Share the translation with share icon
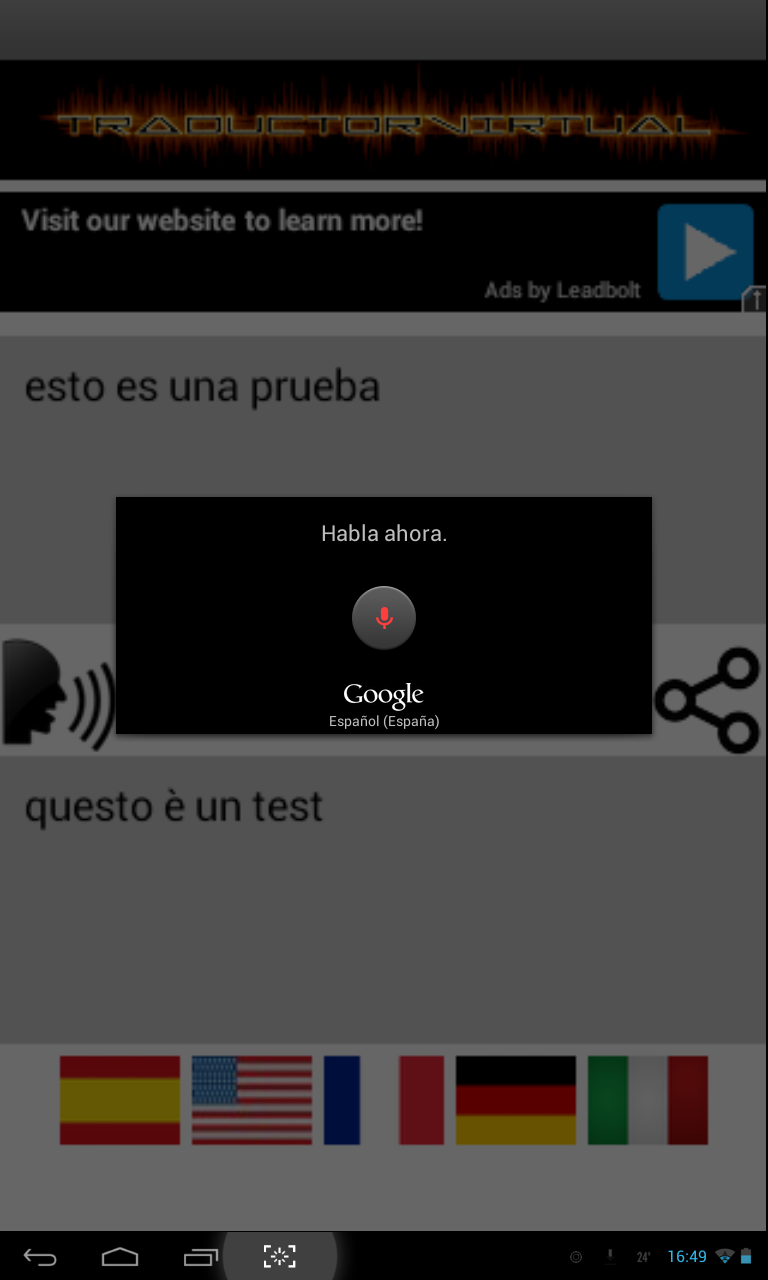This screenshot has width=768, height=1280. tap(708, 700)
